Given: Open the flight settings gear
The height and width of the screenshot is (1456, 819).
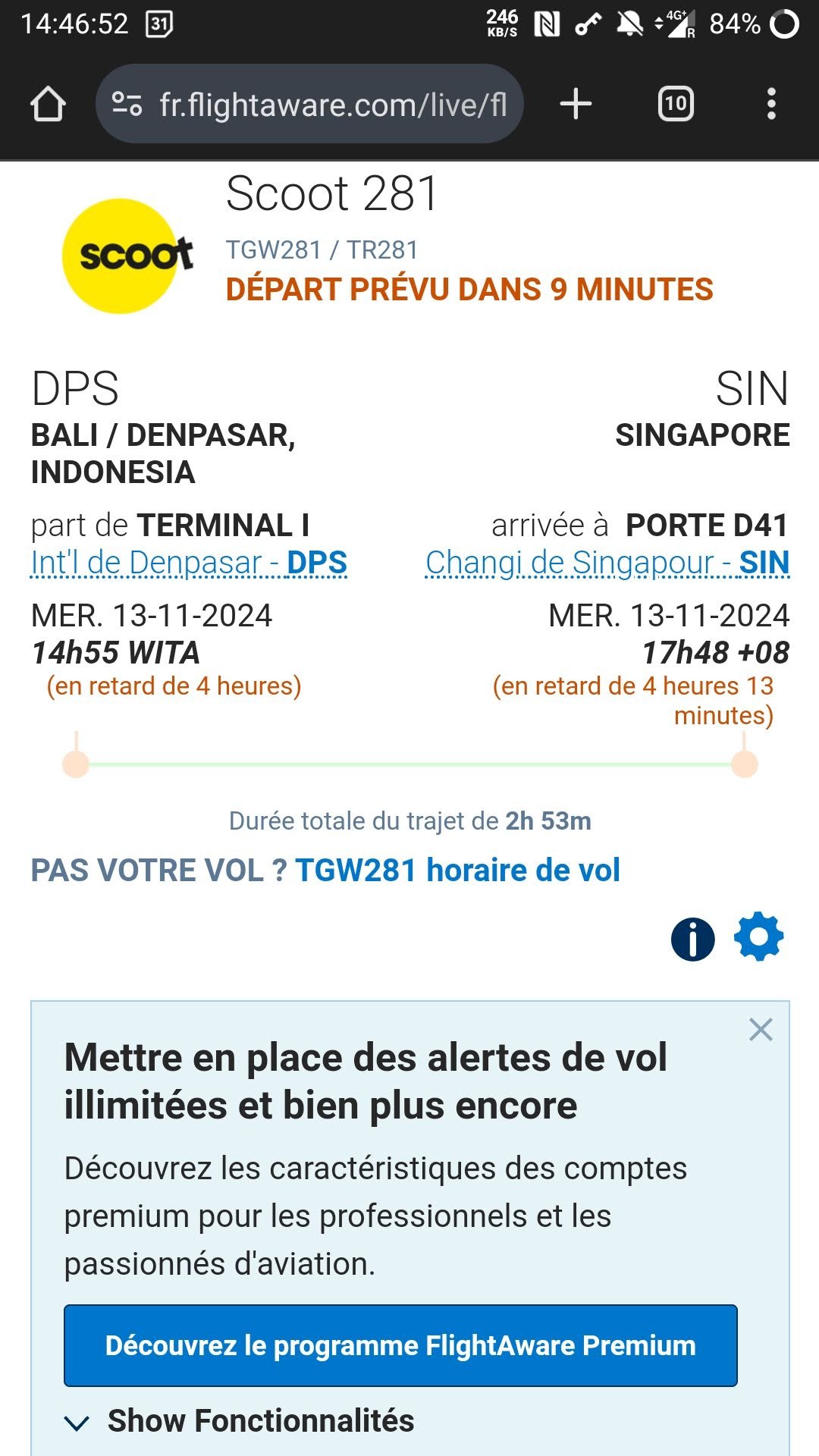Looking at the screenshot, I should [x=758, y=937].
